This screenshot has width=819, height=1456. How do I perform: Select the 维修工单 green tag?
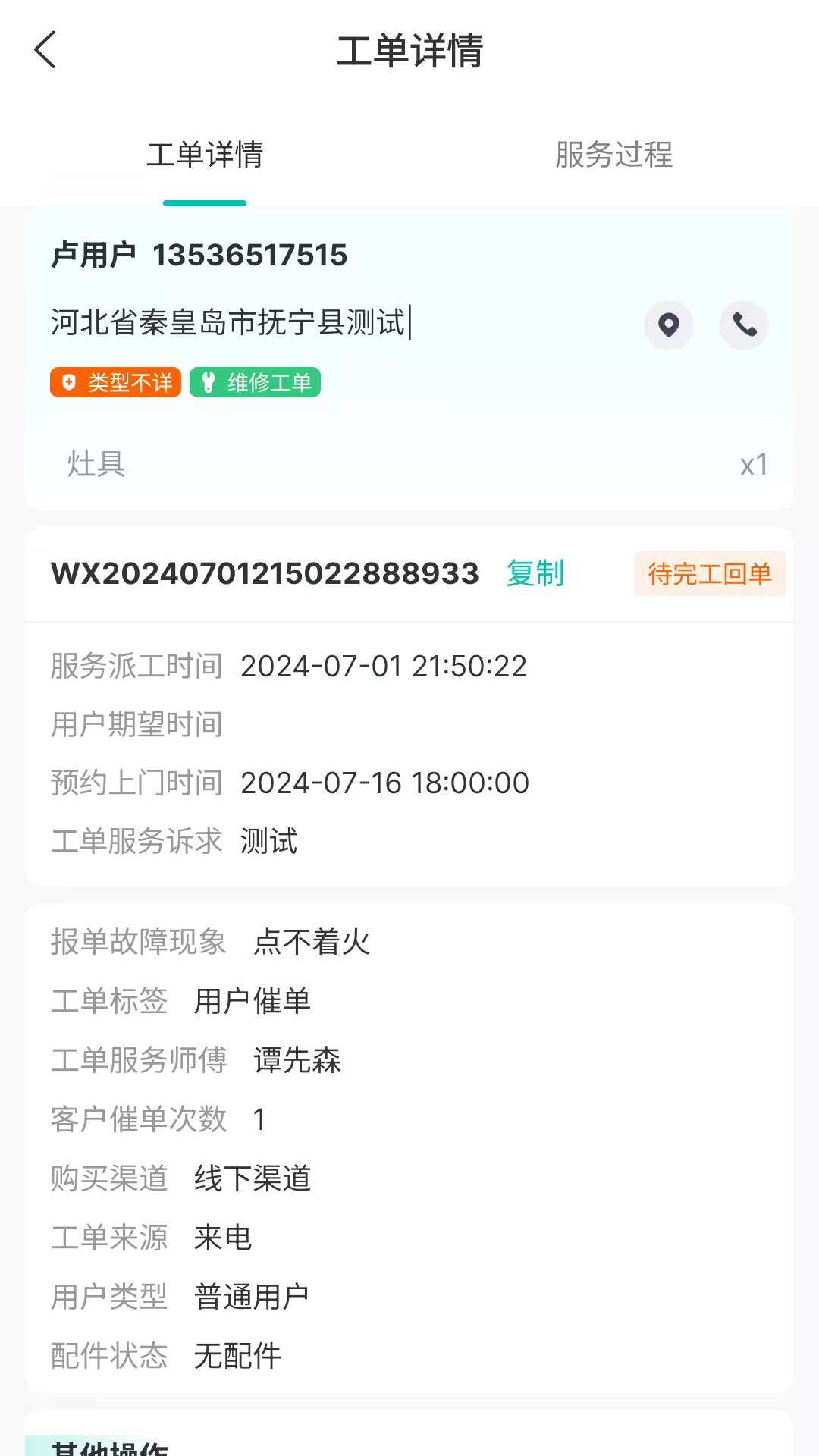coord(255,383)
